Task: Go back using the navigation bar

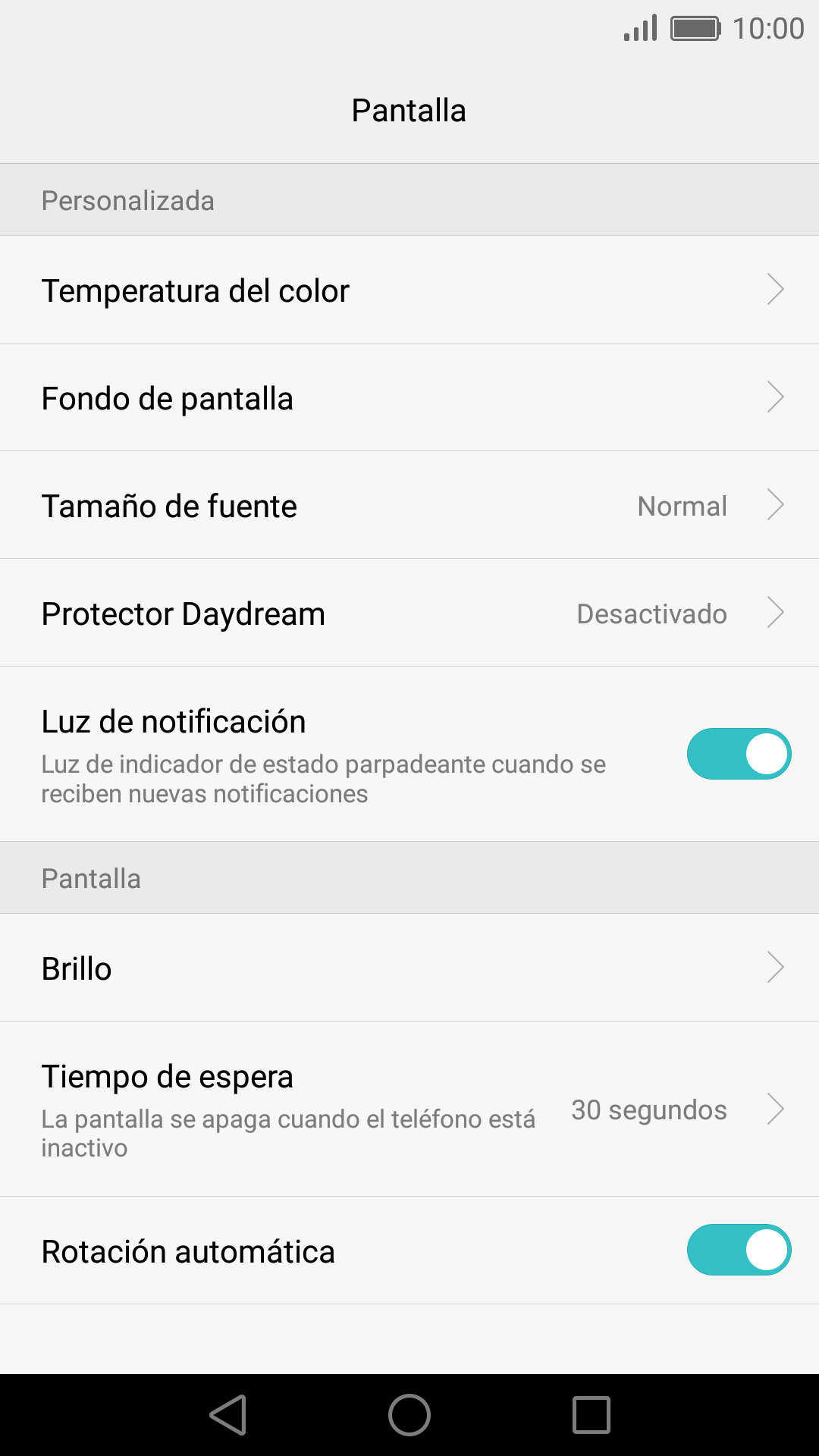Action: [228, 1415]
